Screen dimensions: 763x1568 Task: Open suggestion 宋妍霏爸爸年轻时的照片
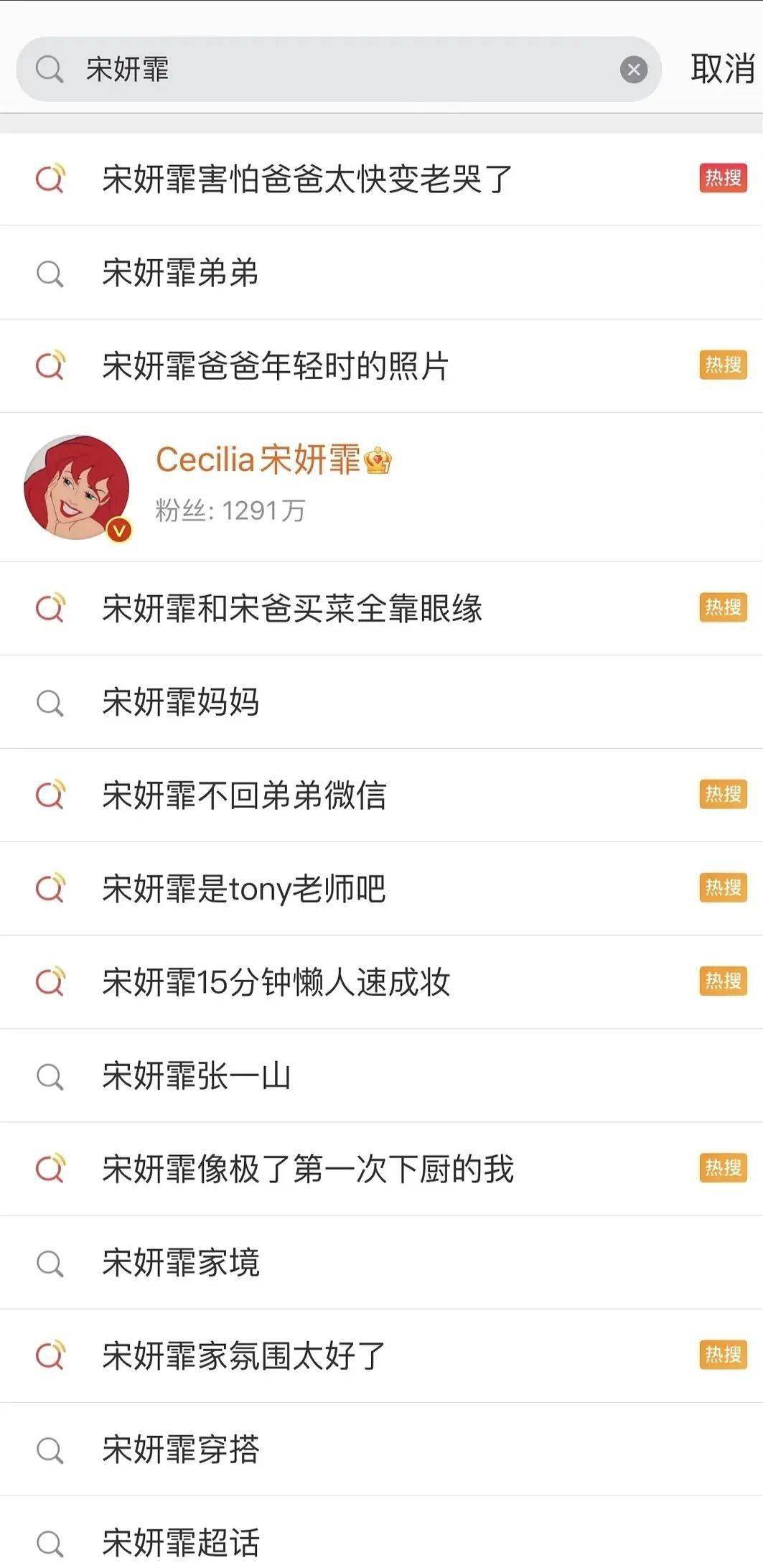click(276, 366)
